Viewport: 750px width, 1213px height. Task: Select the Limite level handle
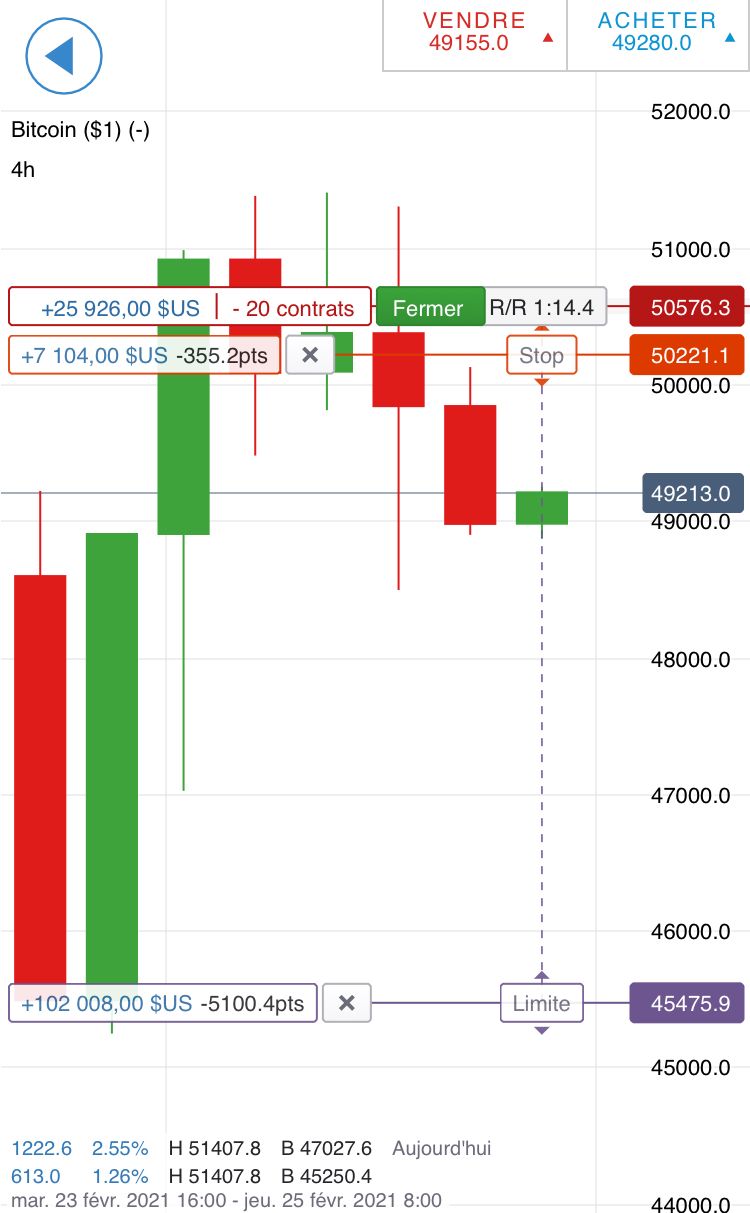541,1003
